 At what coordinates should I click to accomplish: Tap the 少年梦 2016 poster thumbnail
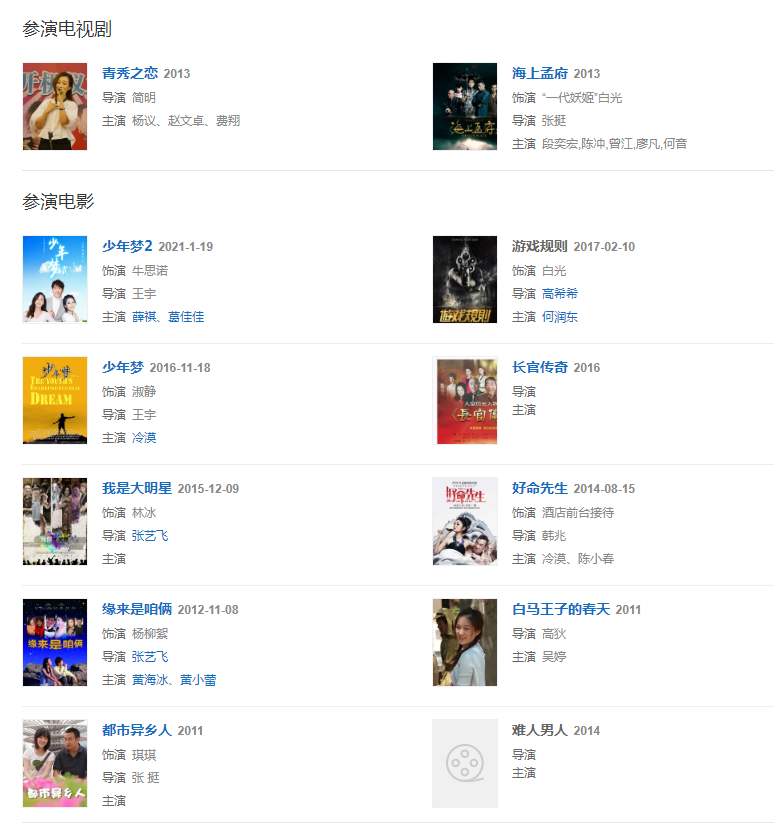55,400
